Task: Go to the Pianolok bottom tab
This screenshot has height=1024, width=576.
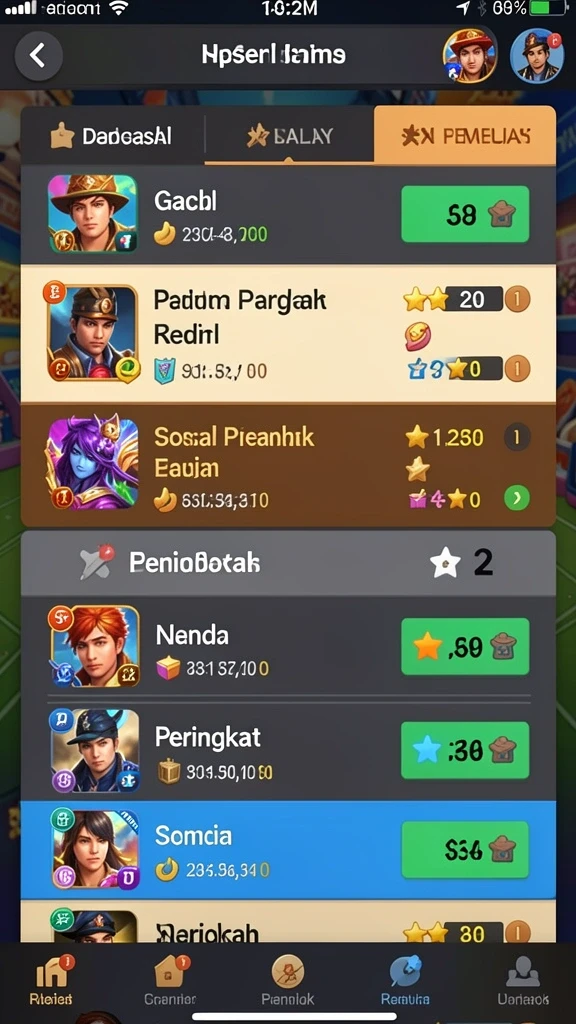Action: [288, 982]
